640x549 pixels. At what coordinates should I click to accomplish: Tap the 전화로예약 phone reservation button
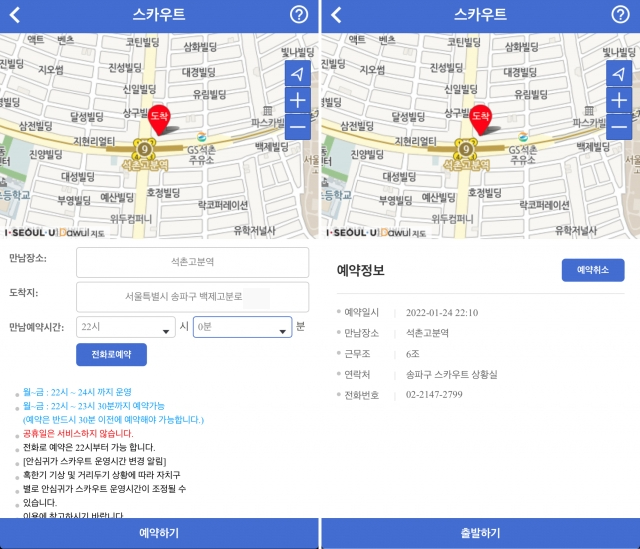(111, 354)
